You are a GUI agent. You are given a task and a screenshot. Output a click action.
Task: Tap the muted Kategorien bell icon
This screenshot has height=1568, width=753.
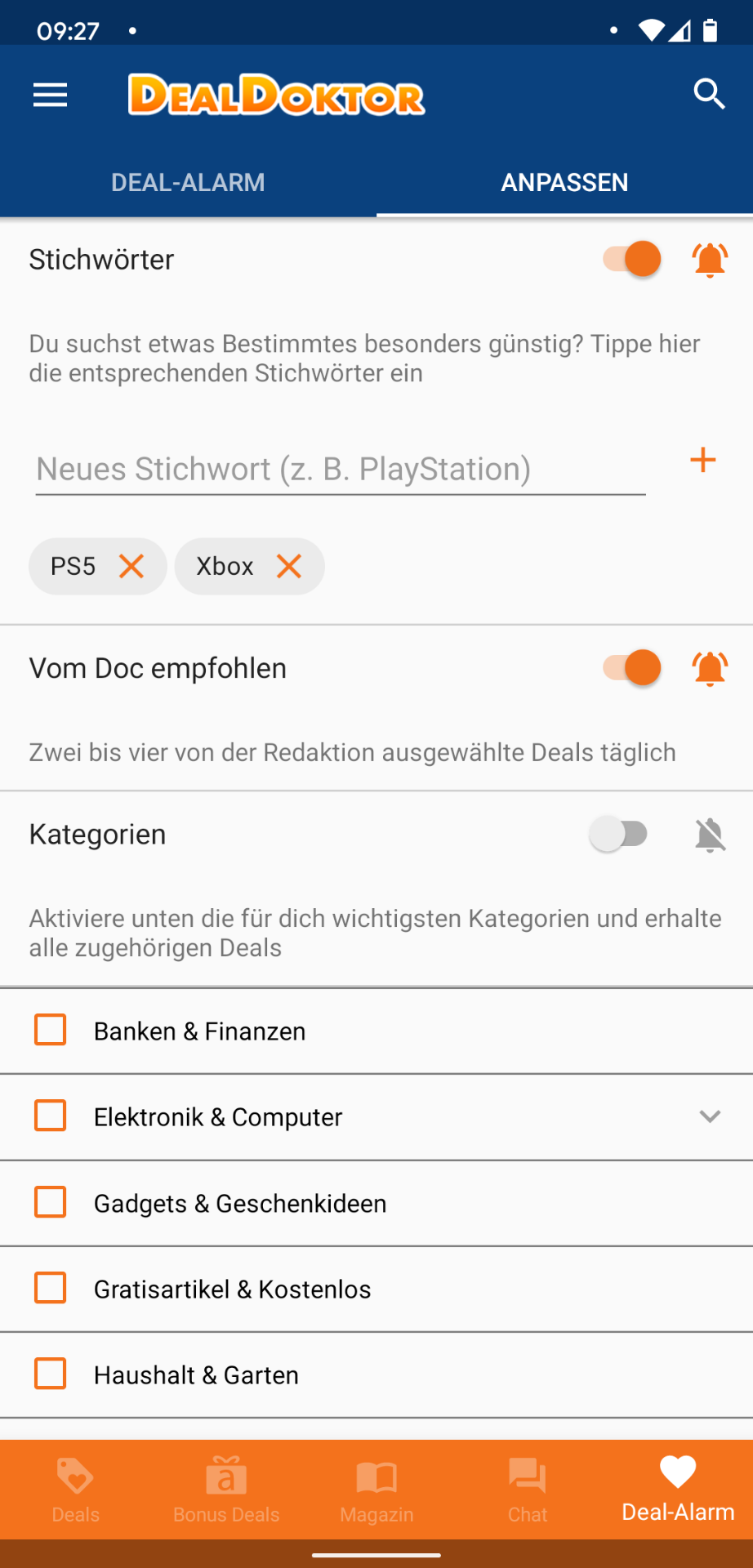[710, 835]
